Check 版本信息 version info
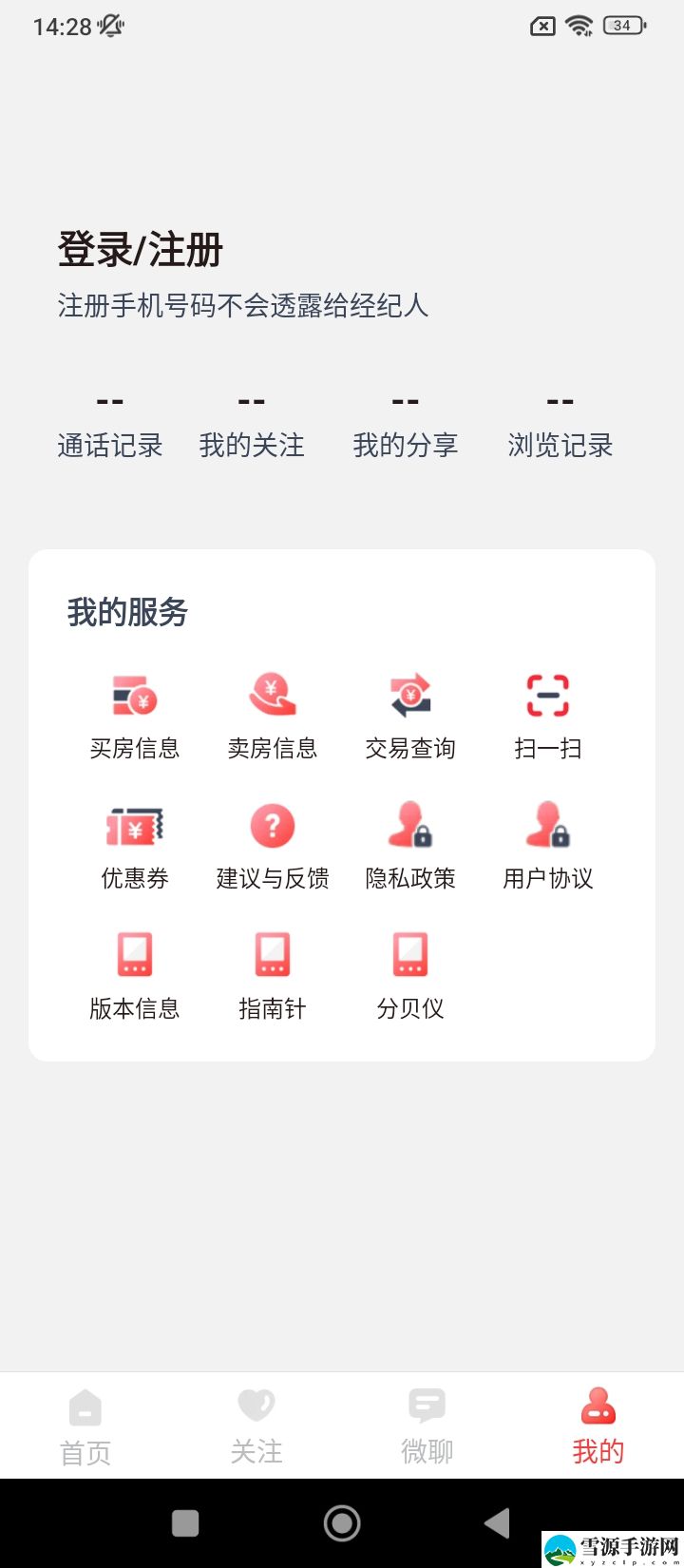The height and width of the screenshot is (1568, 684). [135, 977]
